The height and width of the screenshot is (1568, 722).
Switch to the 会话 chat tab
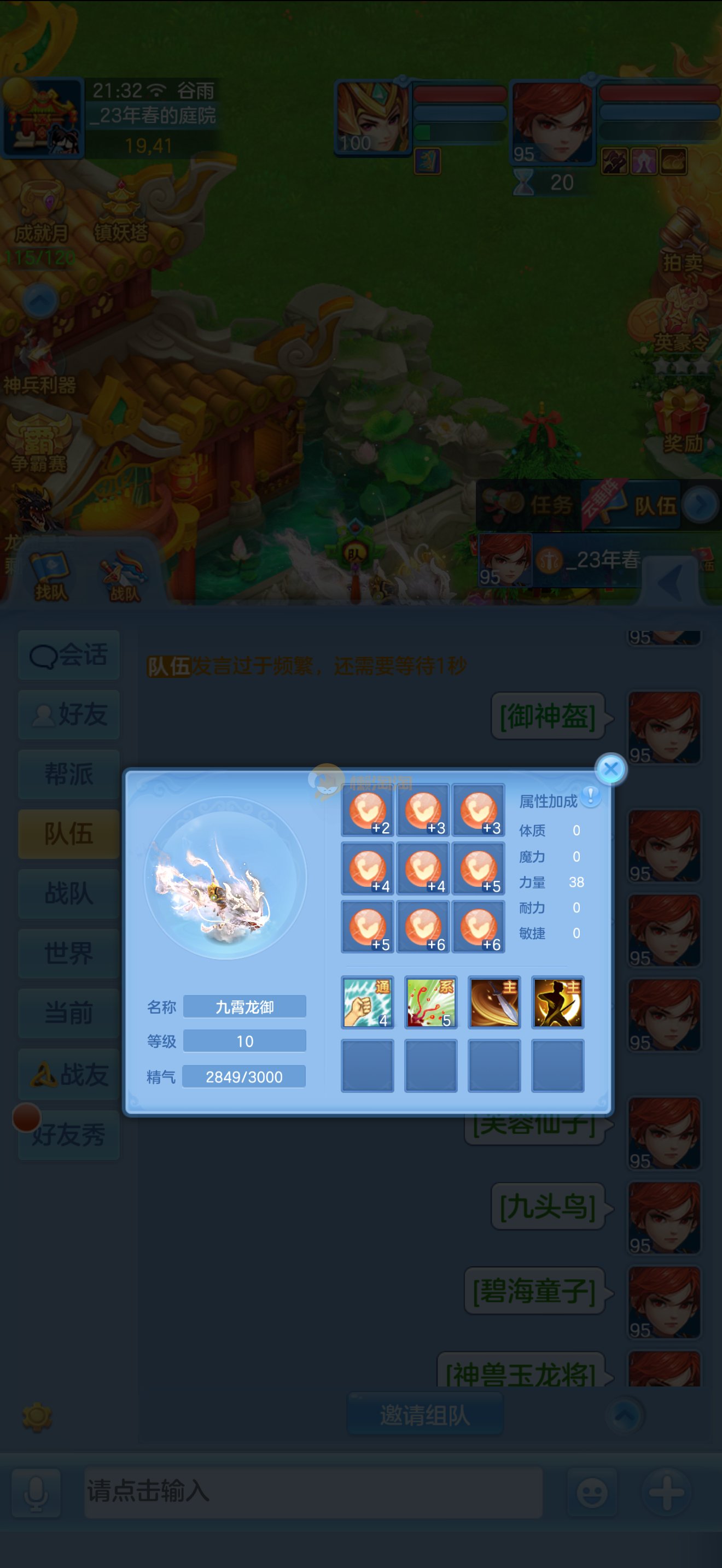coord(69,655)
